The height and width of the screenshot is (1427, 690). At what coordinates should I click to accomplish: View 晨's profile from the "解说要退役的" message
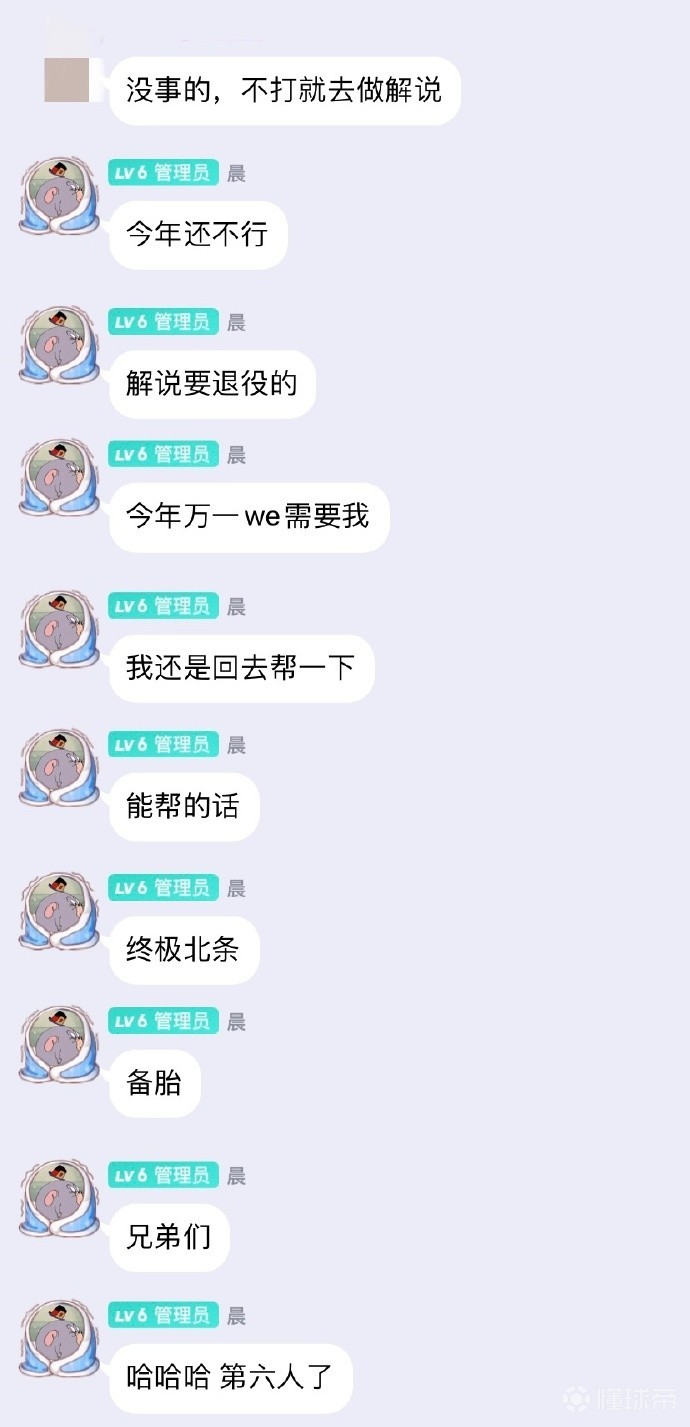[x=59, y=344]
